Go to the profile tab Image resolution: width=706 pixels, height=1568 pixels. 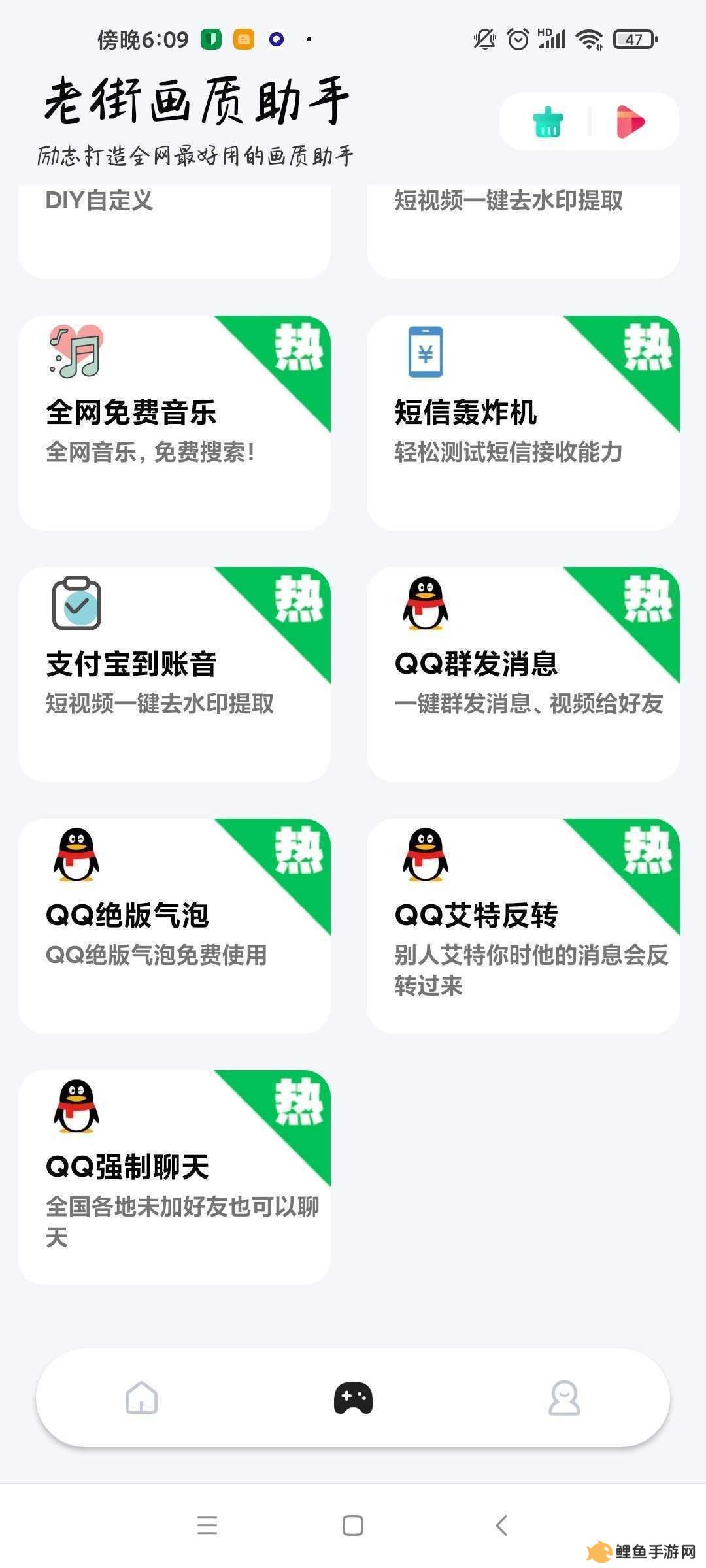click(x=564, y=1397)
